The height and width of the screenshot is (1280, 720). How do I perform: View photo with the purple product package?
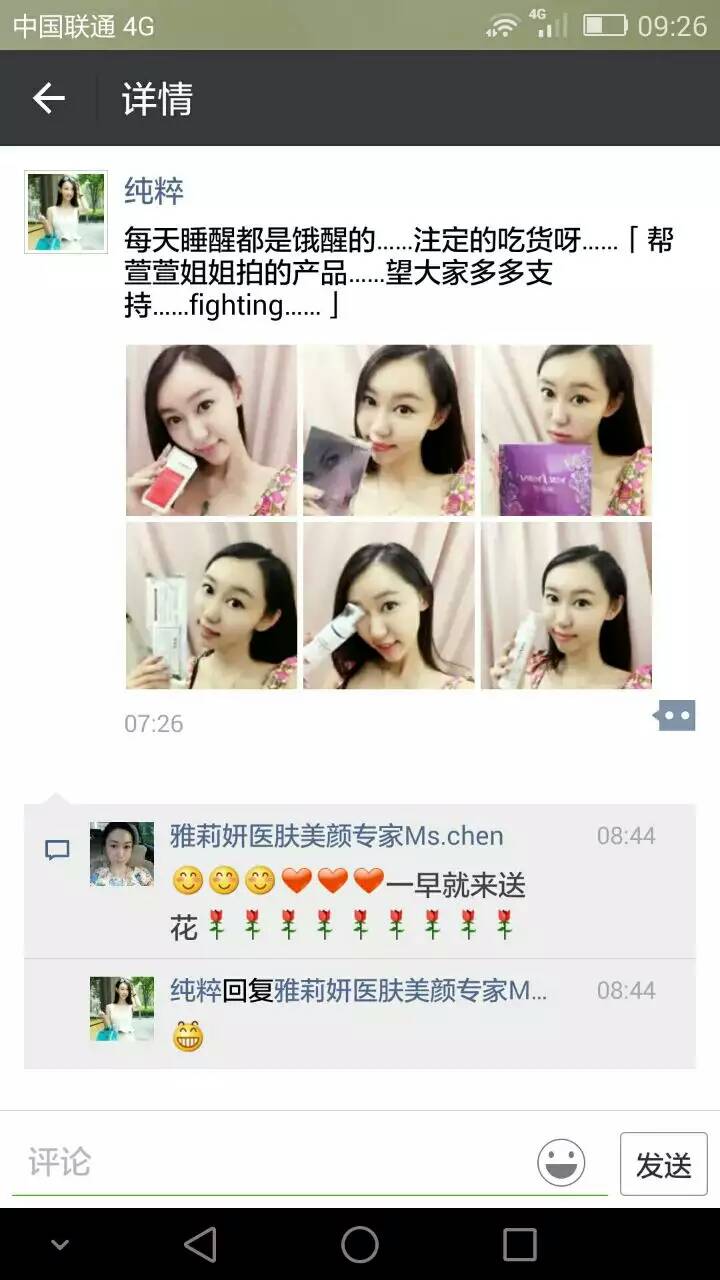tap(566, 430)
